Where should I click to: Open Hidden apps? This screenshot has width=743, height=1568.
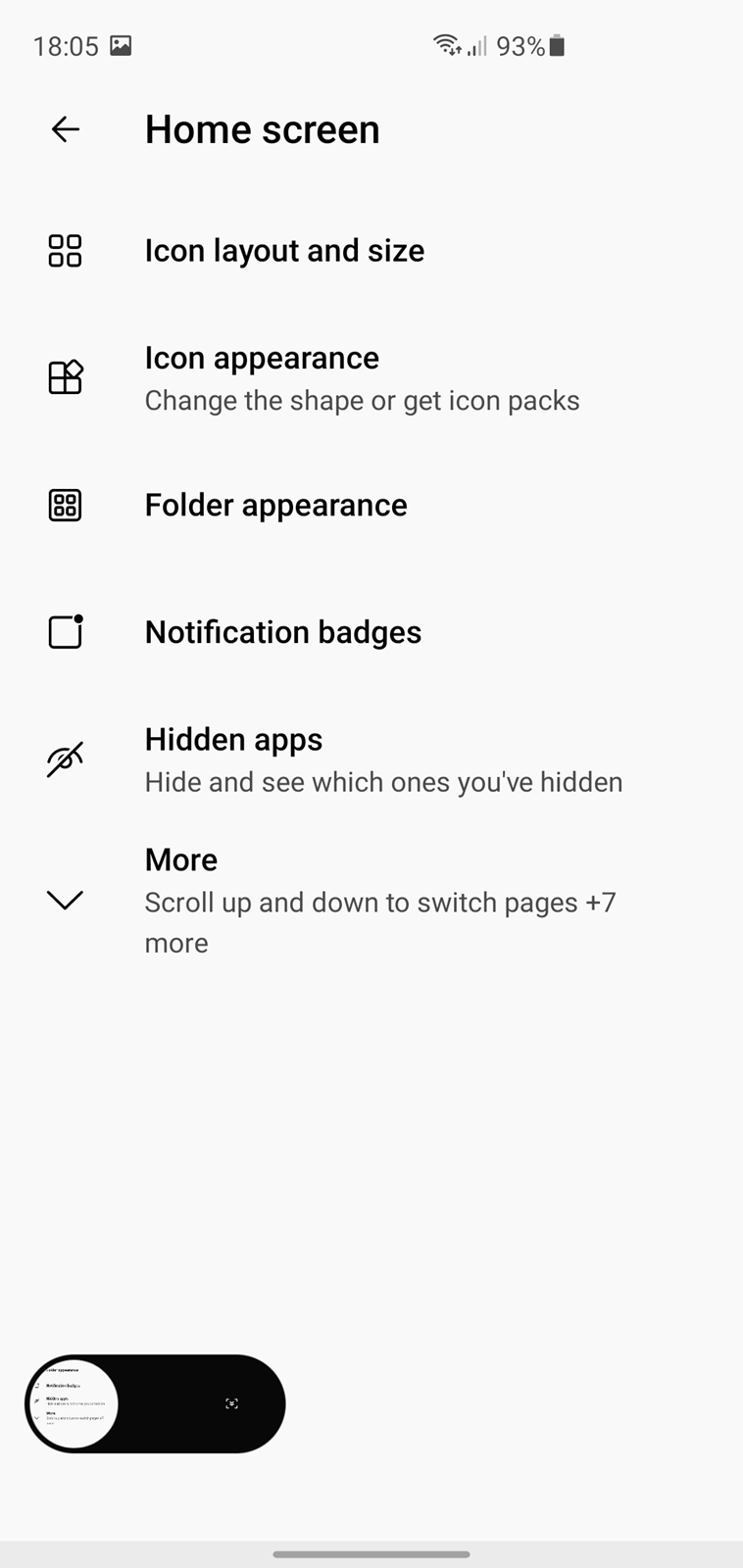click(x=371, y=760)
